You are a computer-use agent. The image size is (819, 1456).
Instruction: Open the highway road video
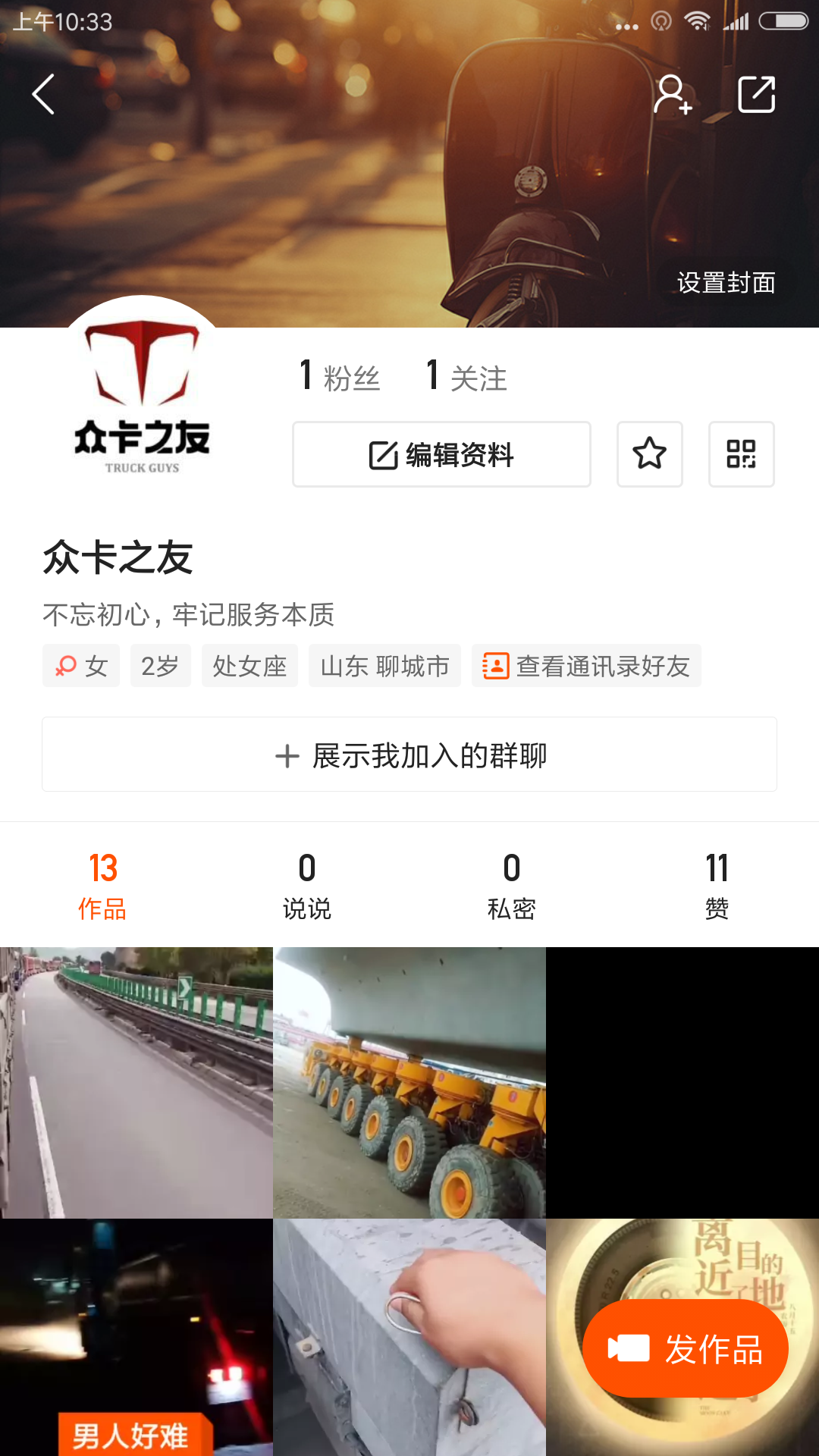pos(136,1082)
